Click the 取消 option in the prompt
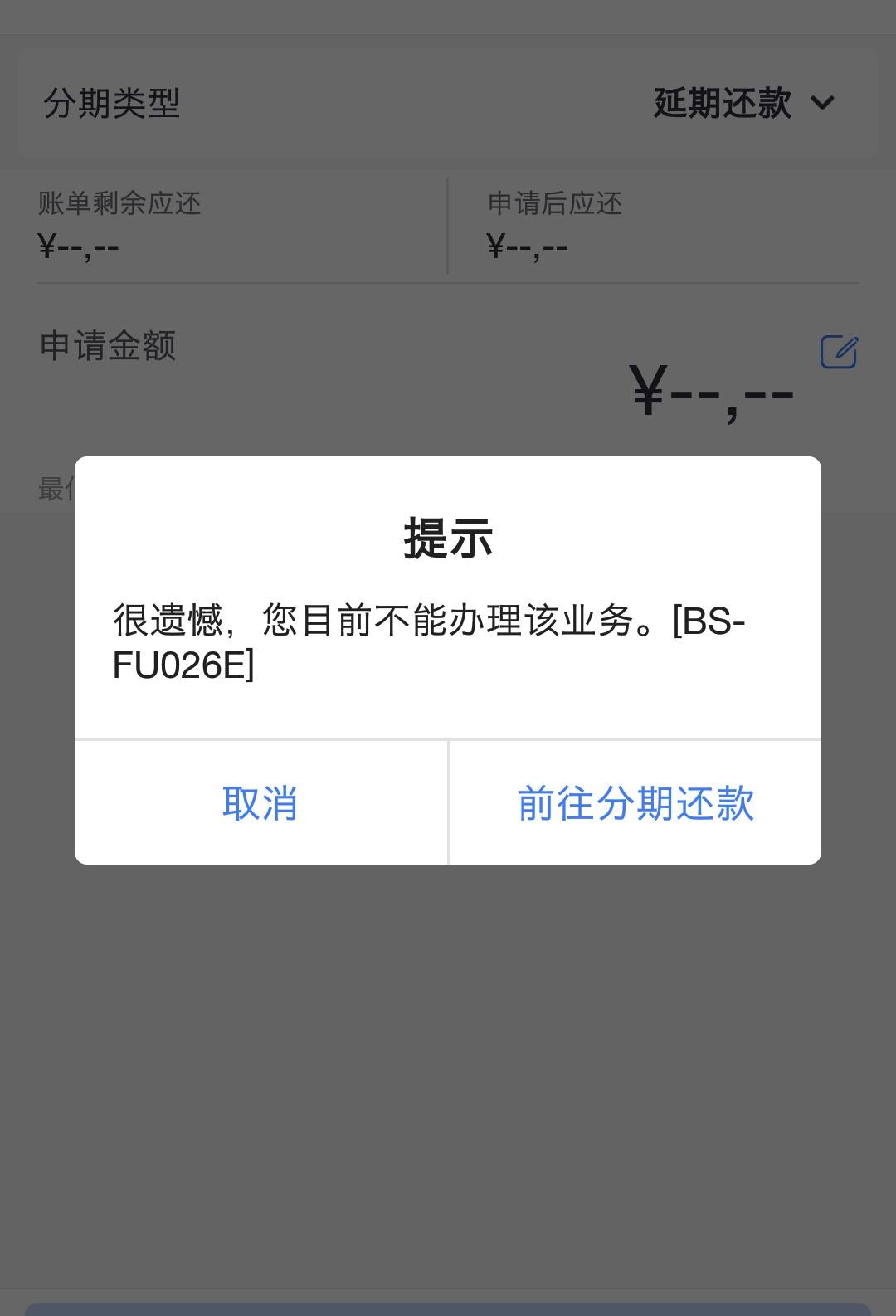896x1316 pixels. pos(260,802)
